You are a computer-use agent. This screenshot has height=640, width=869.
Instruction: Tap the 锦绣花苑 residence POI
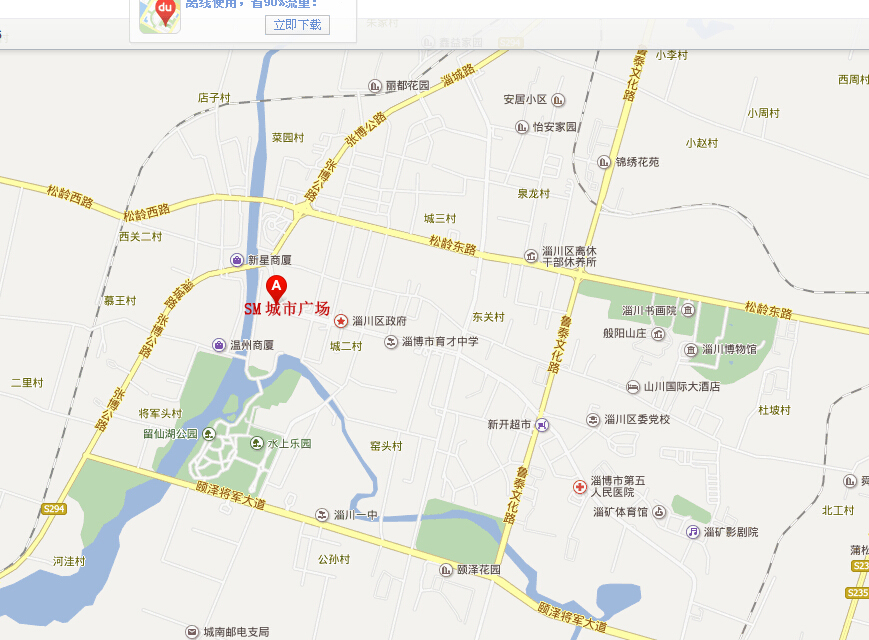tap(604, 161)
